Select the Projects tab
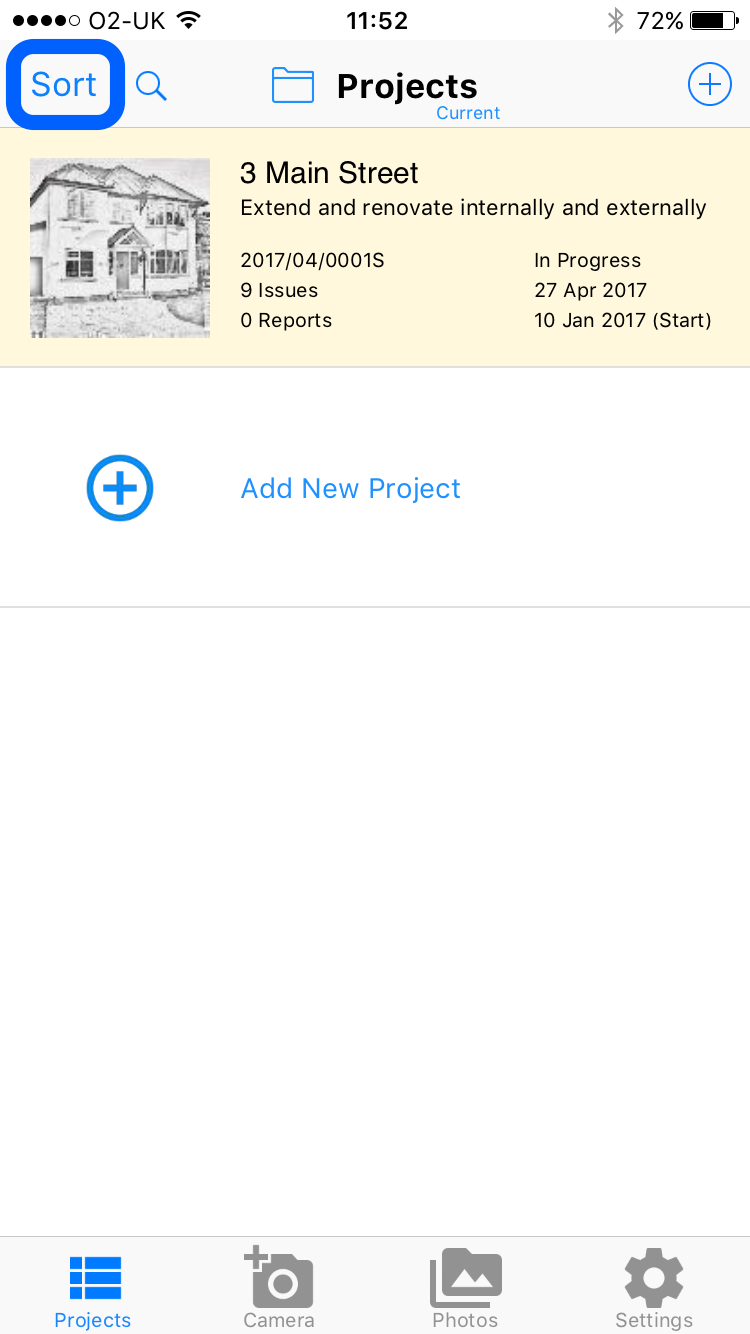Screen dimensions: 750x1334 pos(93,1288)
